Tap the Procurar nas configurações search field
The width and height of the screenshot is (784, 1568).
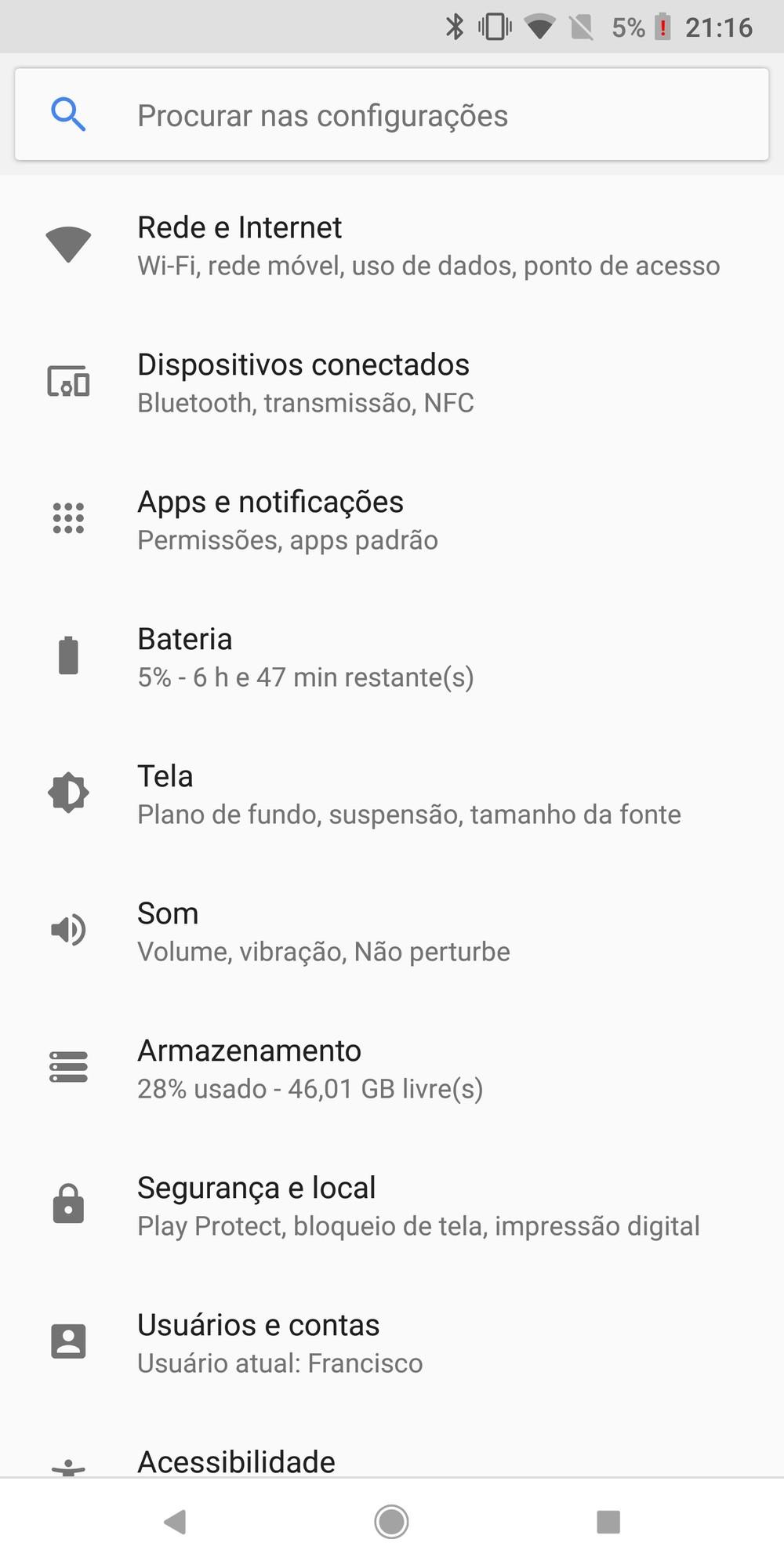392,115
